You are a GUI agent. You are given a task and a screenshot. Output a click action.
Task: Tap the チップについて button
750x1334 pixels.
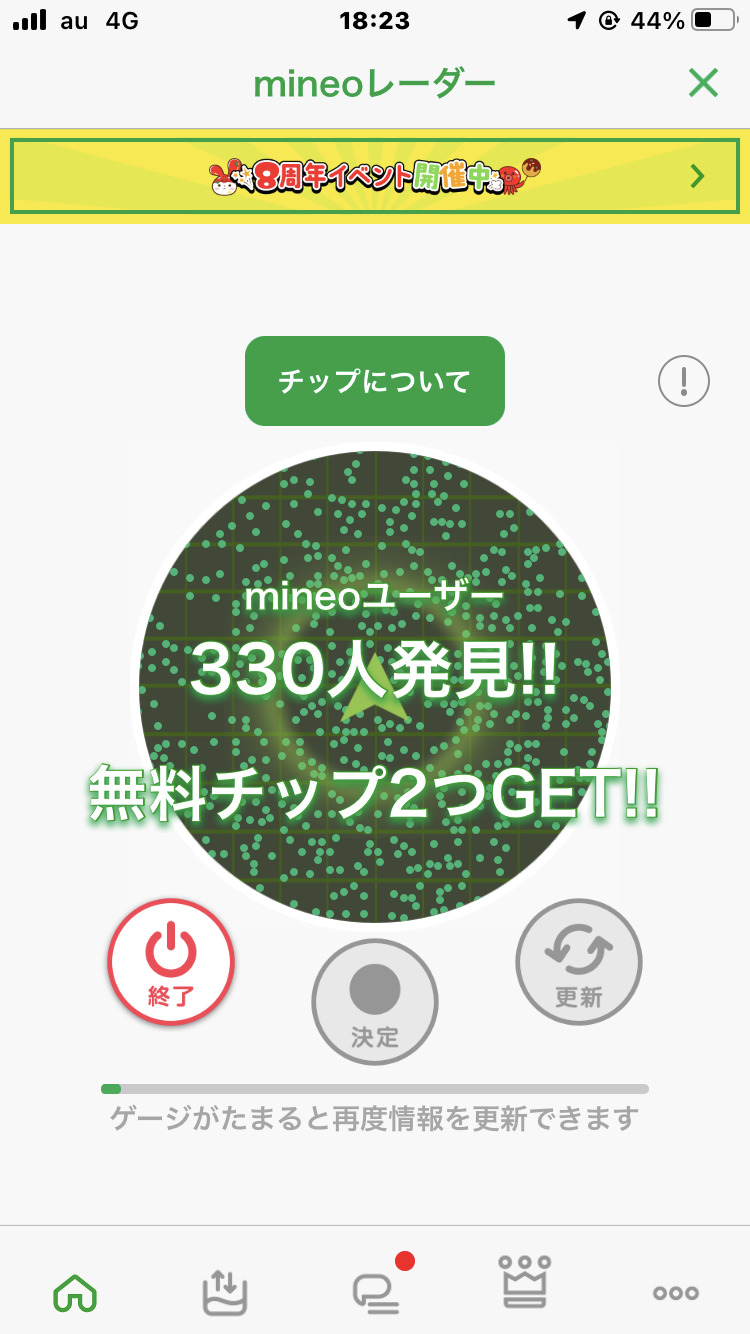point(375,381)
